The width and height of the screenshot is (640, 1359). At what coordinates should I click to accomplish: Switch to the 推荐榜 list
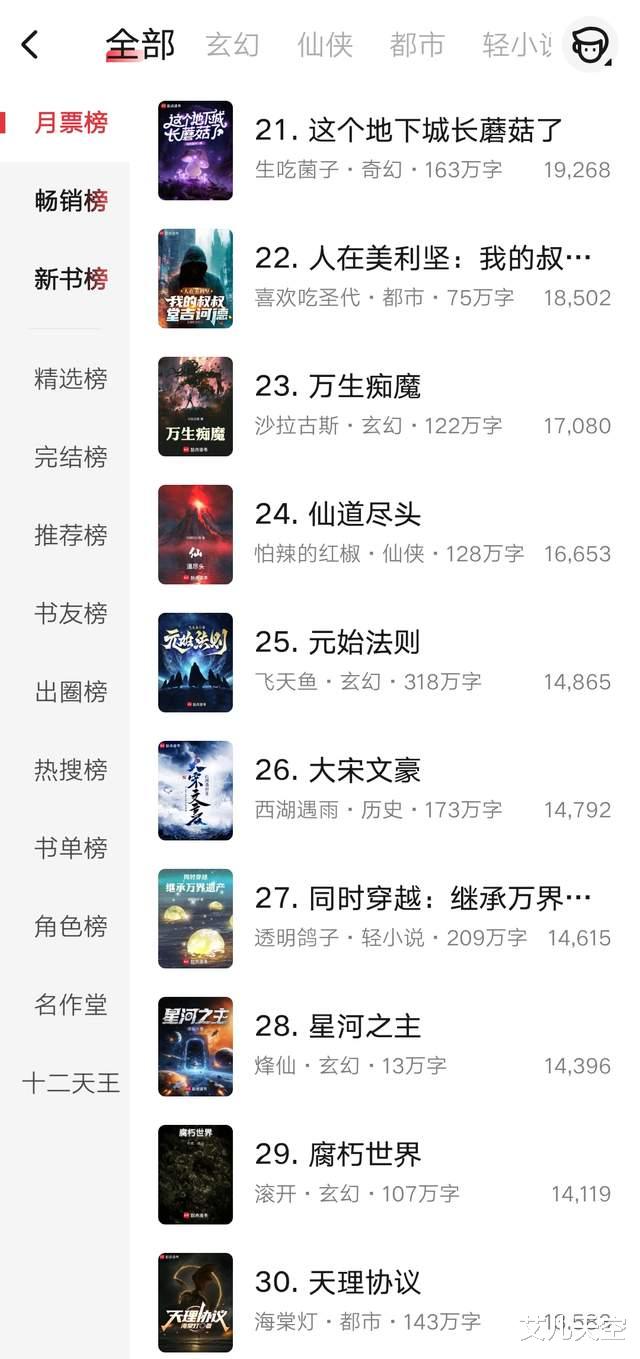[x=71, y=535]
